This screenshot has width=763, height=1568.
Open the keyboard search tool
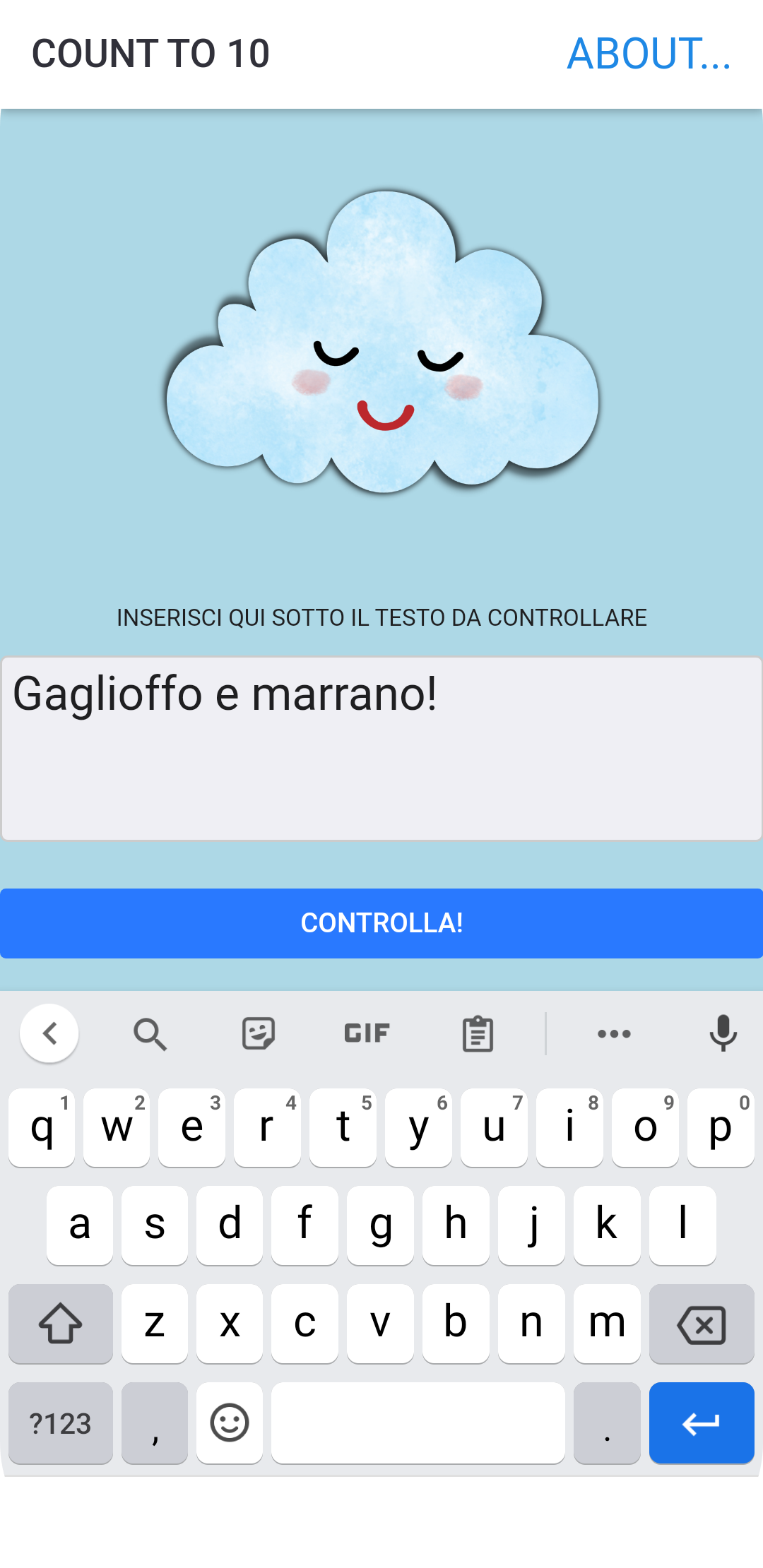pos(150,1034)
